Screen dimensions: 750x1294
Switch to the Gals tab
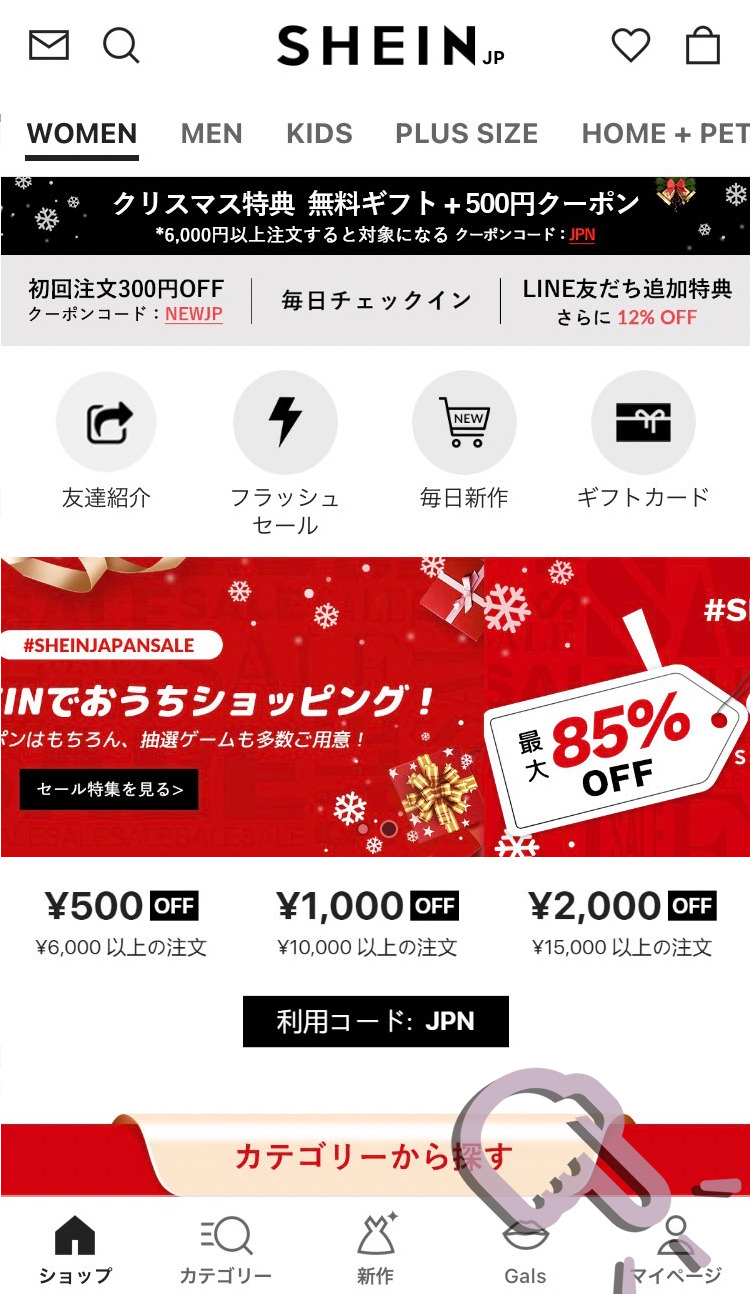(x=525, y=1249)
